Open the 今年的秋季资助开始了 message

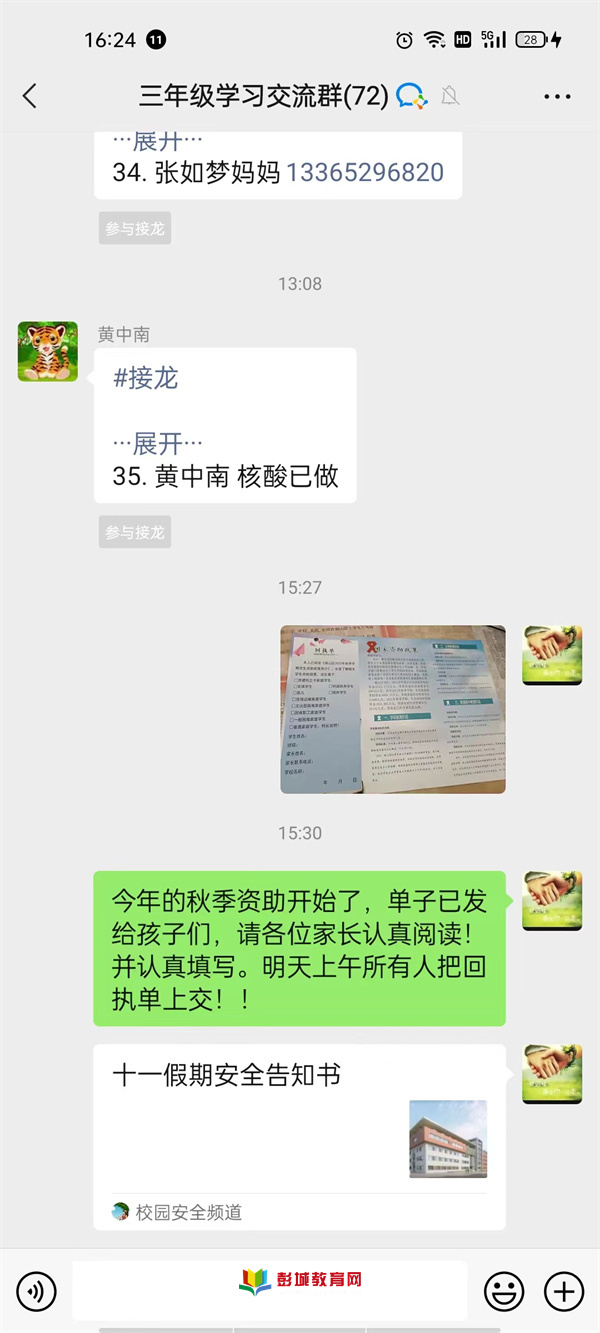[299, 948]
